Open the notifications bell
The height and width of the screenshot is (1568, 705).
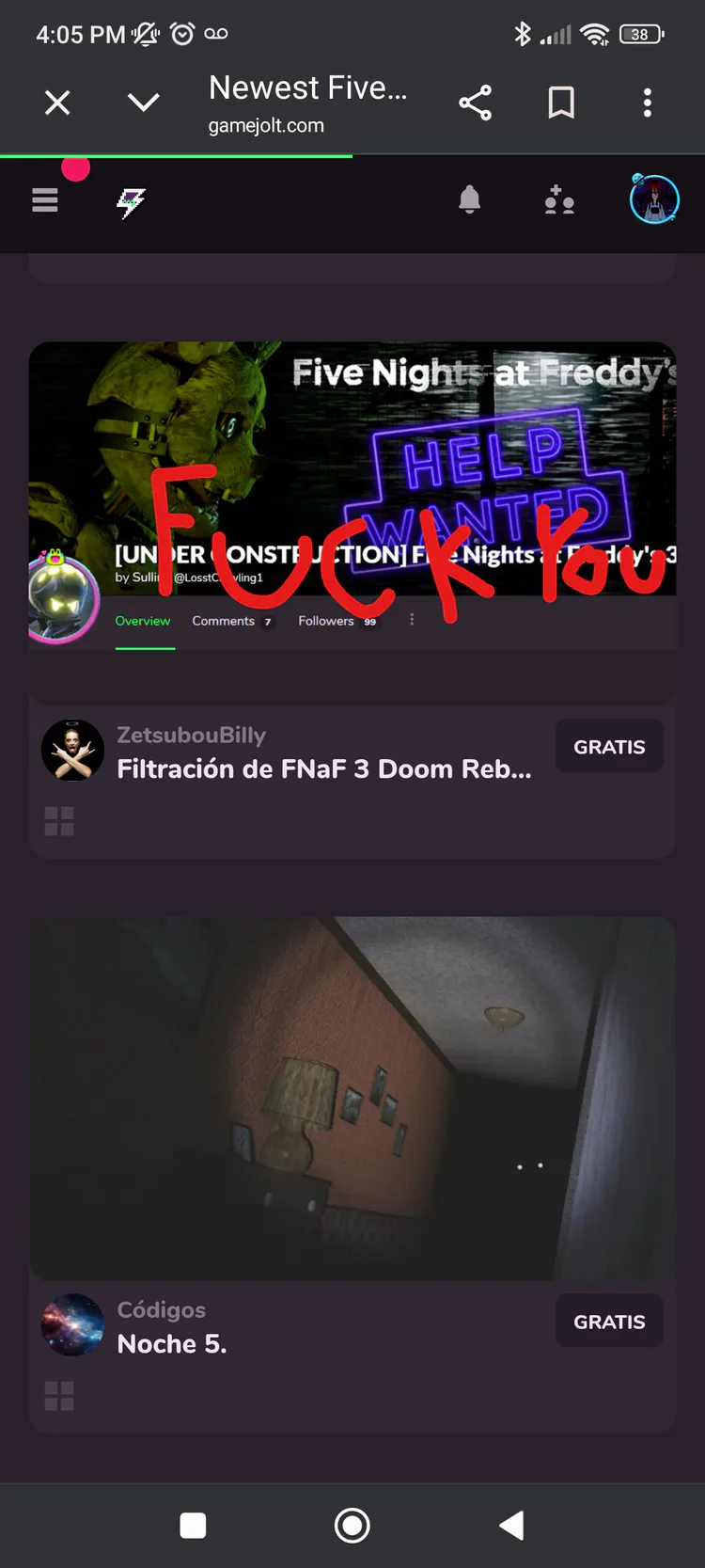[469, 199]
